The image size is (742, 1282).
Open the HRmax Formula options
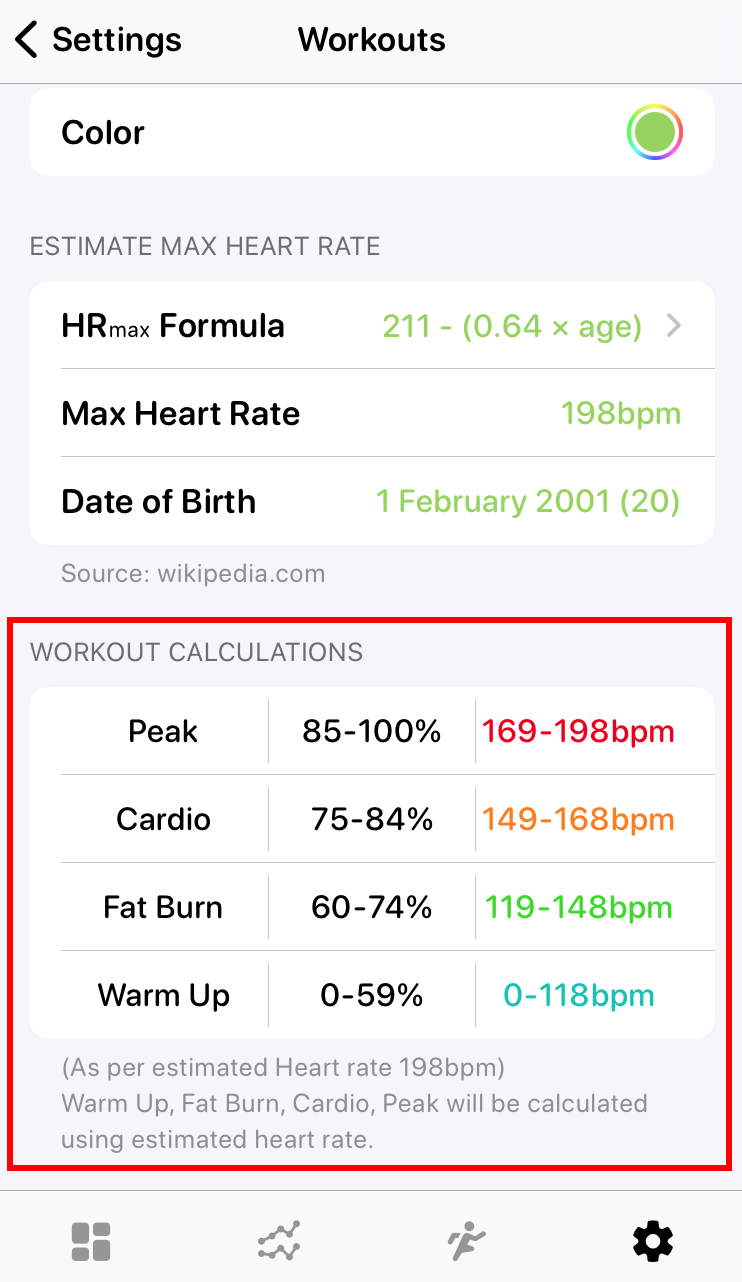tap(372, 326)
